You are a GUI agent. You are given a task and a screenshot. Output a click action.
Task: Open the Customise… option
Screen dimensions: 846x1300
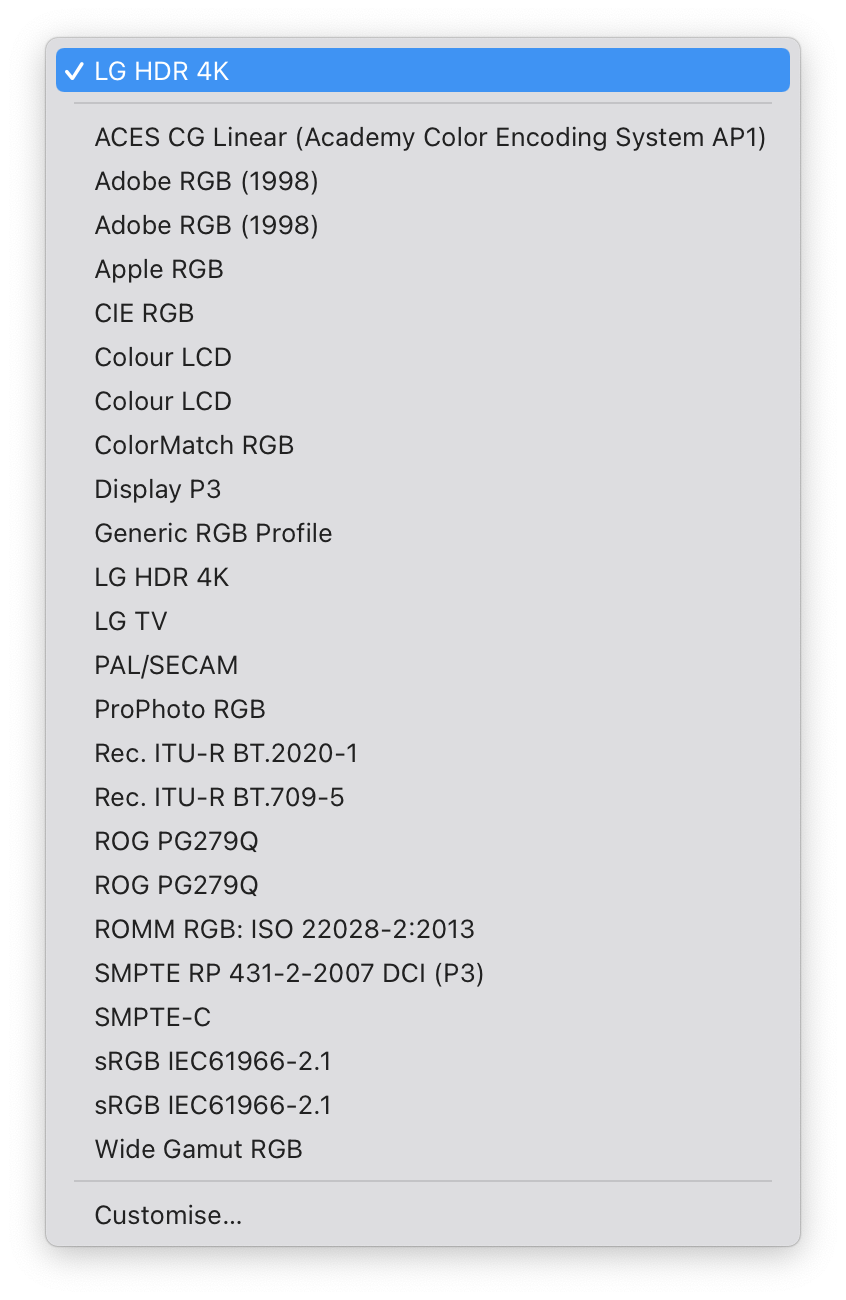[x=168, y=1215]
